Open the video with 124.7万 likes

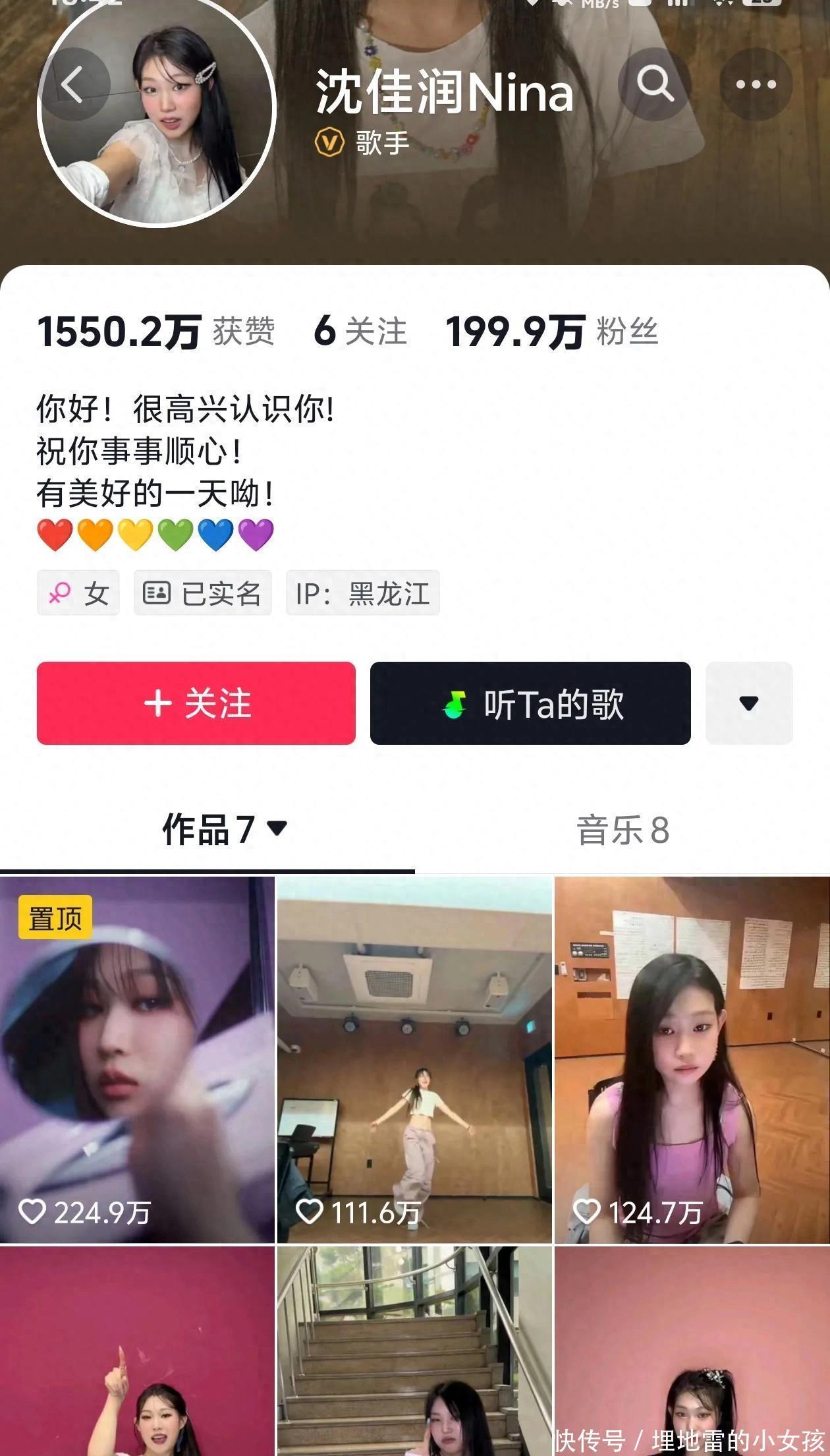(x=692, y=1059)
